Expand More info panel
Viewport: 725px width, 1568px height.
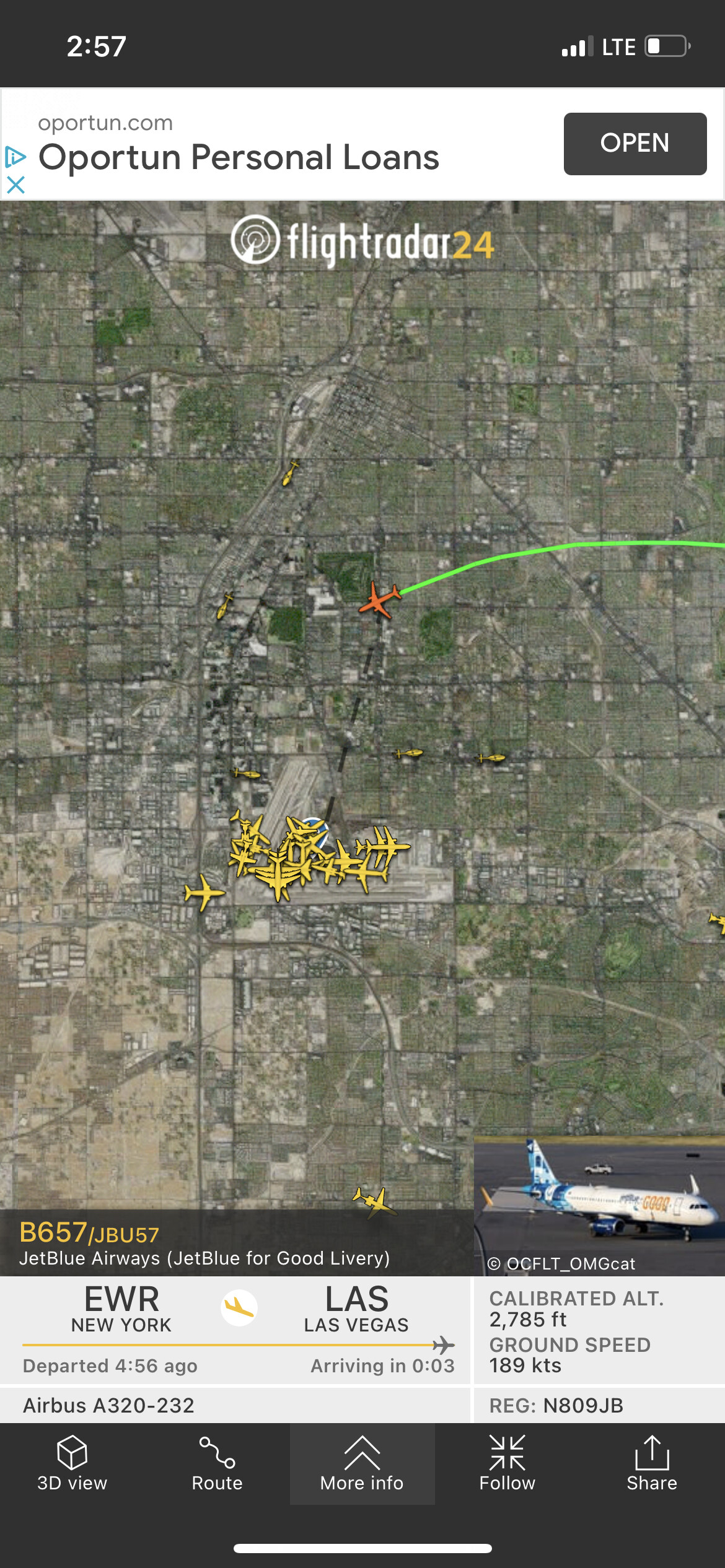pyautogui.click(x=362, y=1464)
